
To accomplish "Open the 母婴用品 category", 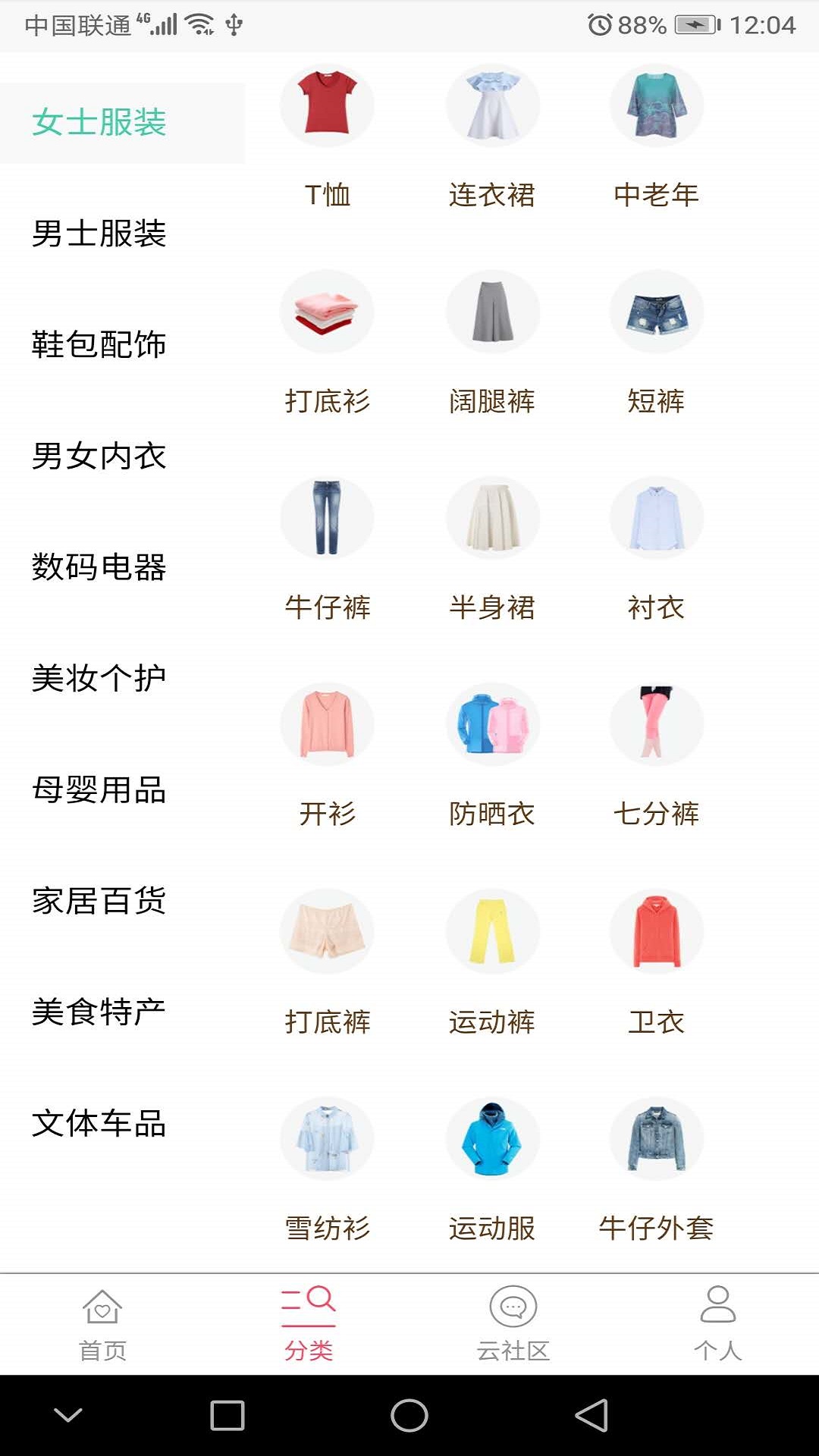I will pos(99,790).
